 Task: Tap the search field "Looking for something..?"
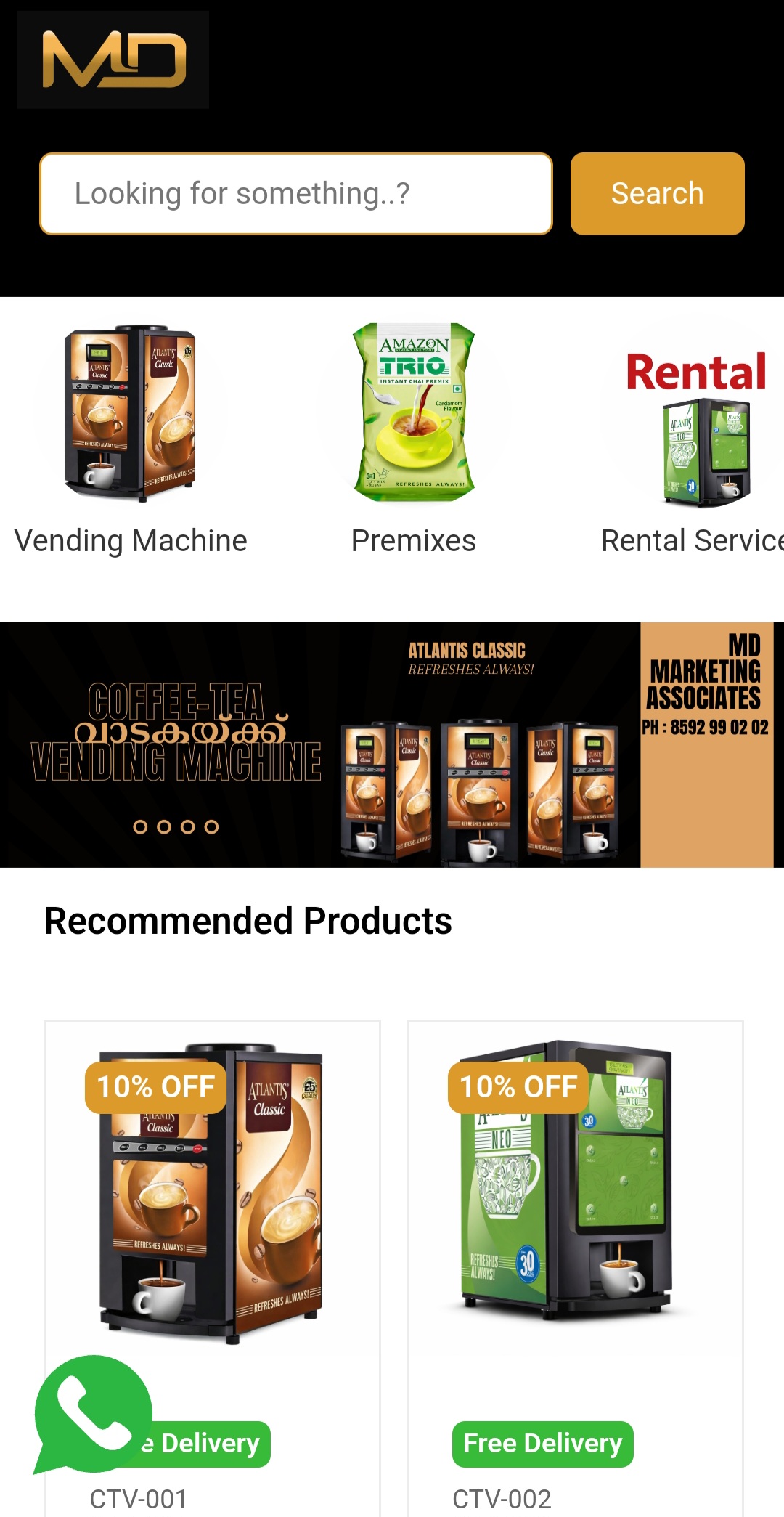(296, 194)
